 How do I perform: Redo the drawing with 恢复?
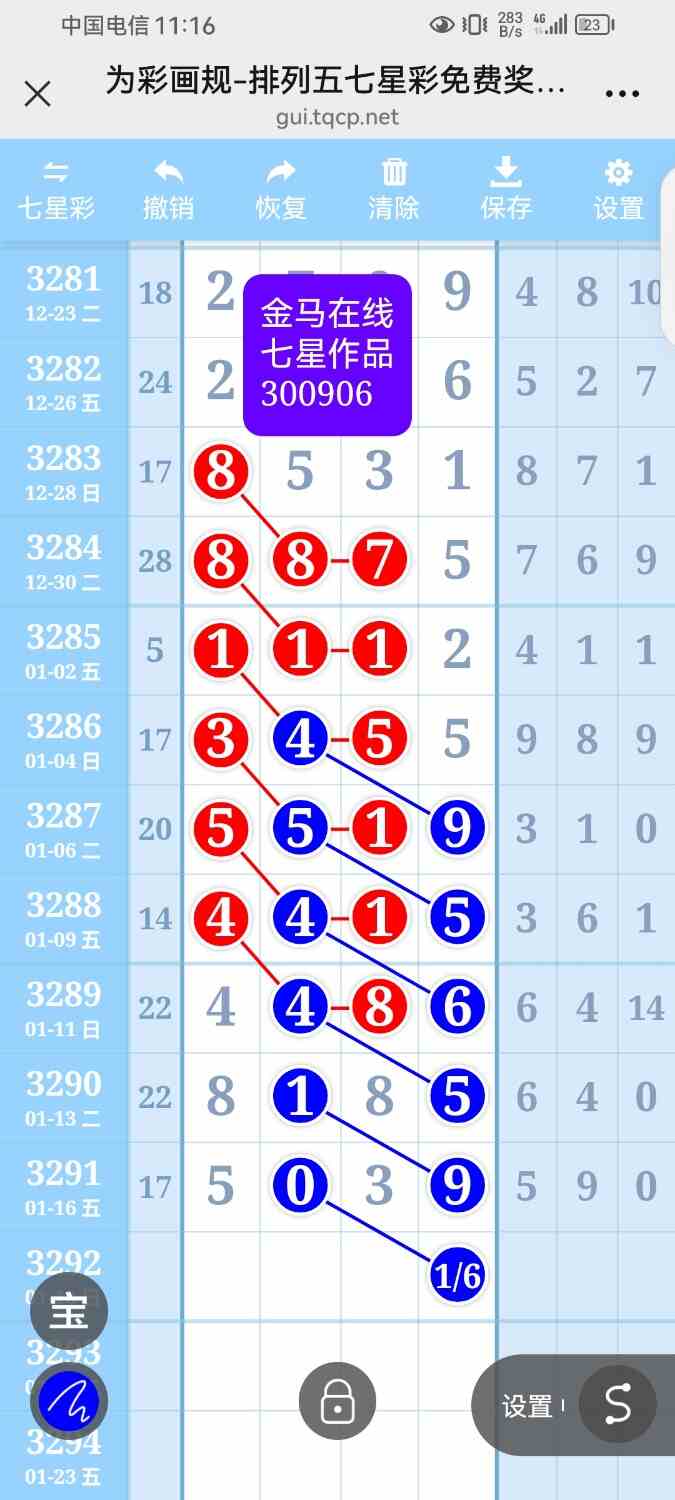[x=281, y=190]
